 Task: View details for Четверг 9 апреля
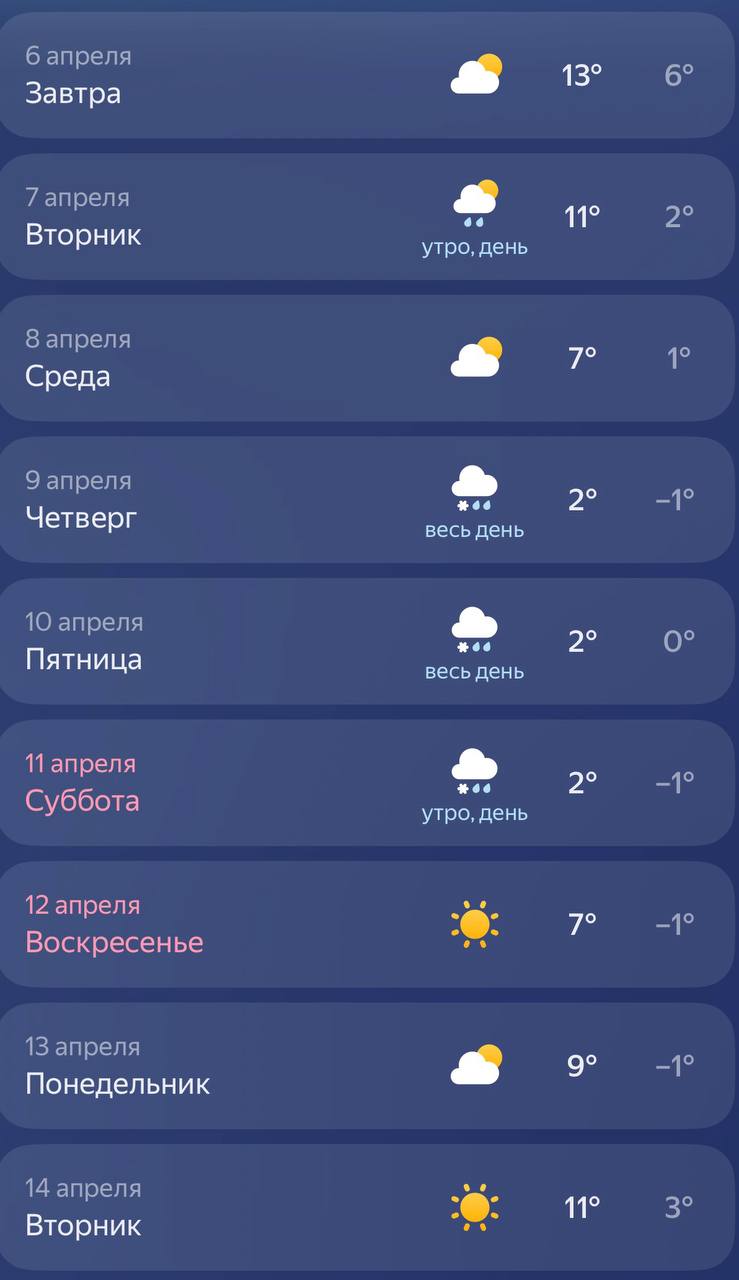[x=369, y=500]
